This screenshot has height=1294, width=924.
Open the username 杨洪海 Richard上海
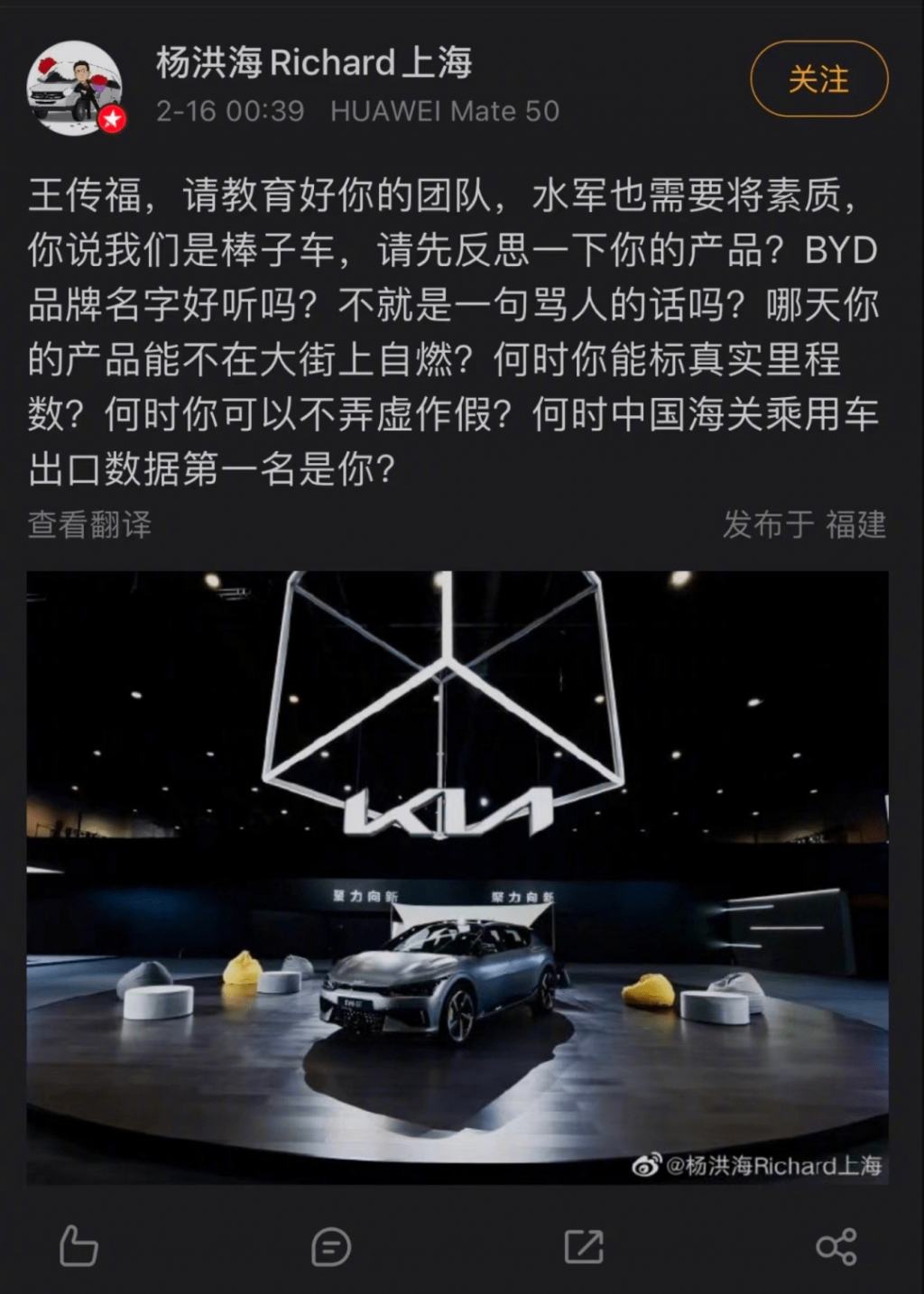313,62
